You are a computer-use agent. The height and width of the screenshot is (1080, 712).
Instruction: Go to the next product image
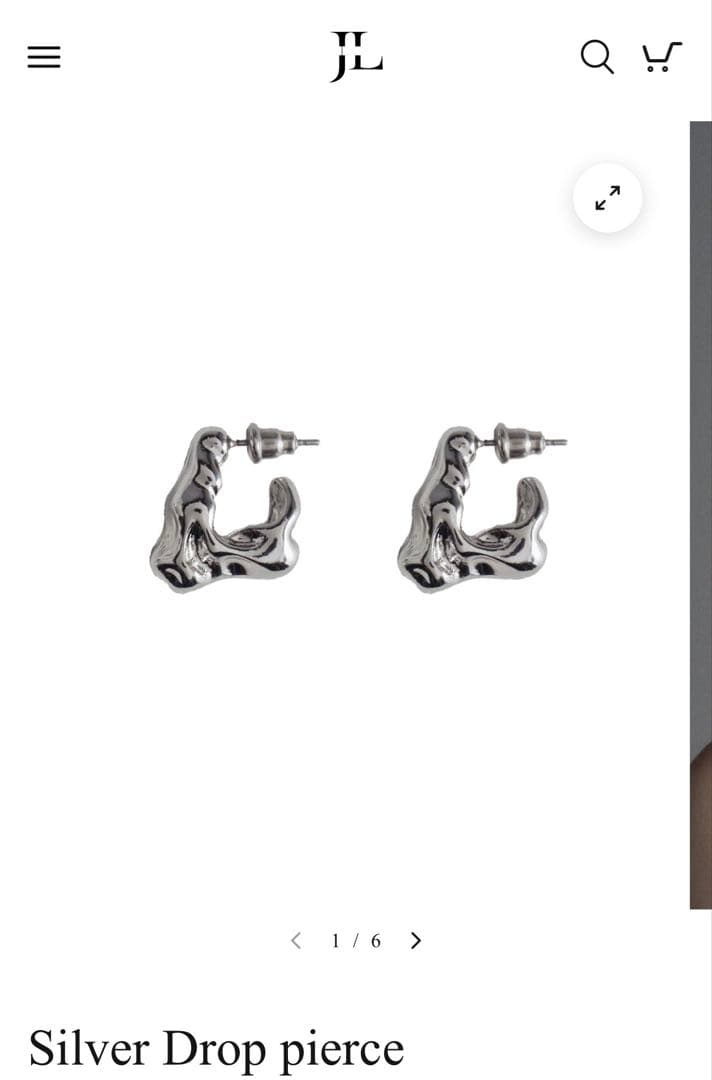click(x=416, y=940)
